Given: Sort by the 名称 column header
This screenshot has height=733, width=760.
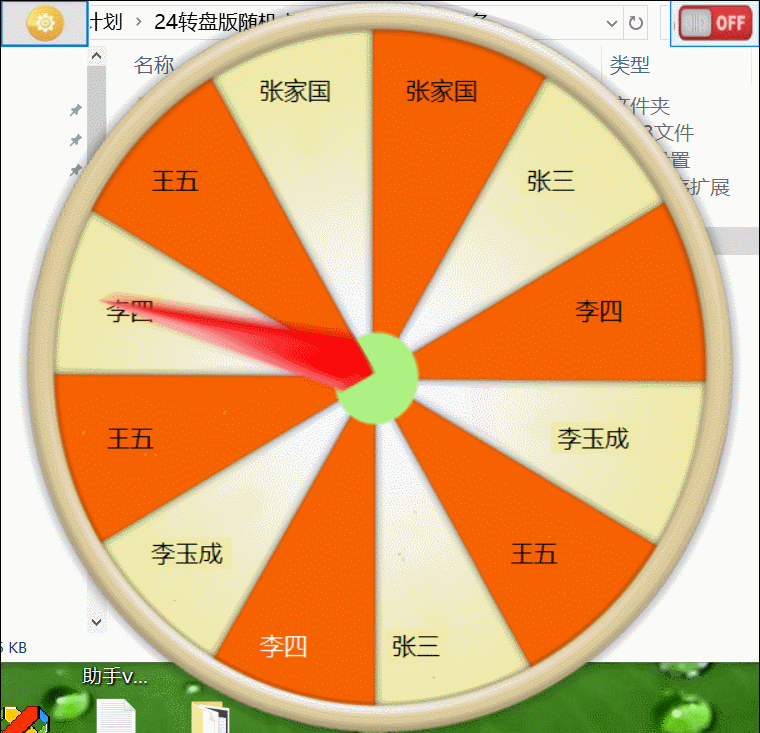Looking at the screenshot, I should [x=154, y=65].
